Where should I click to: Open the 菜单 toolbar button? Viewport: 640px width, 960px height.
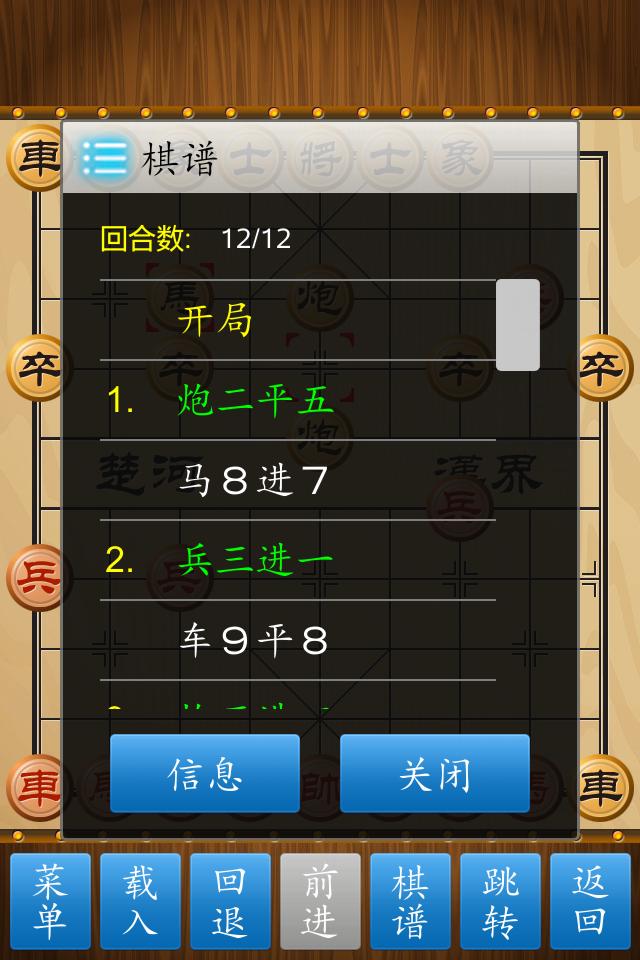click(50, 900)
